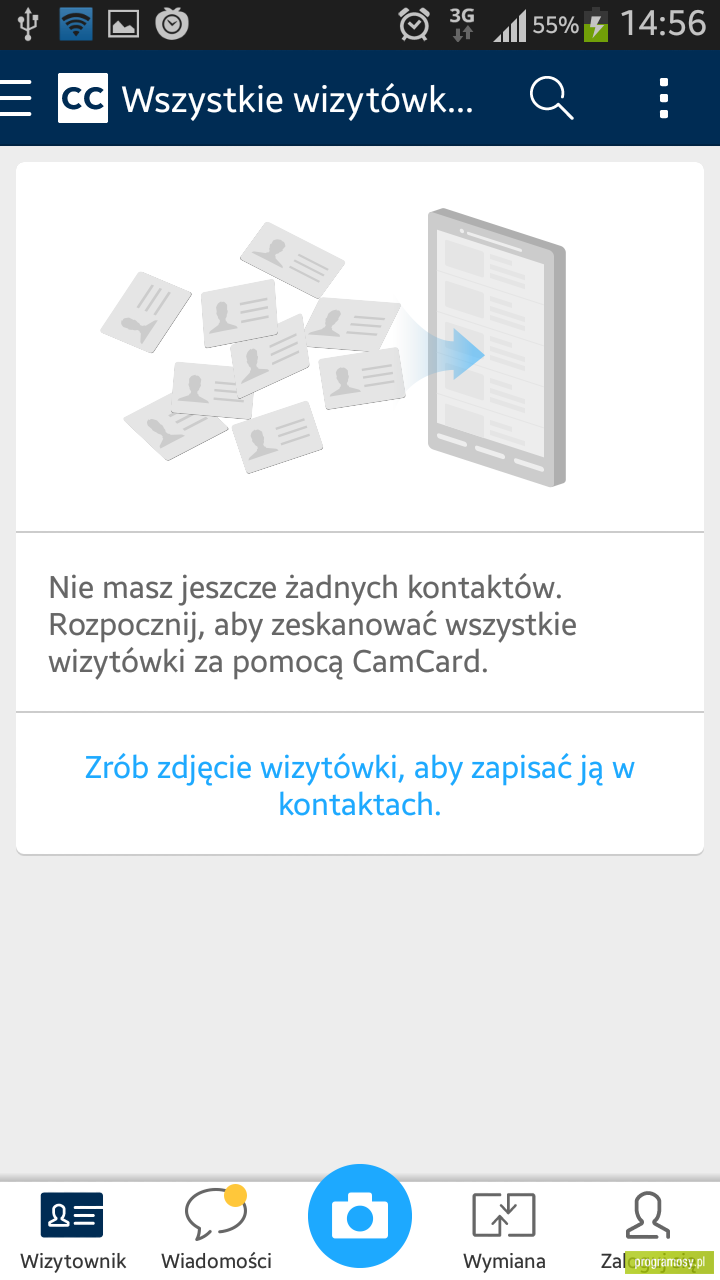Launch the camera to scan a card
This screenshot has height=1280, width=720.
tap(360, 1216)
